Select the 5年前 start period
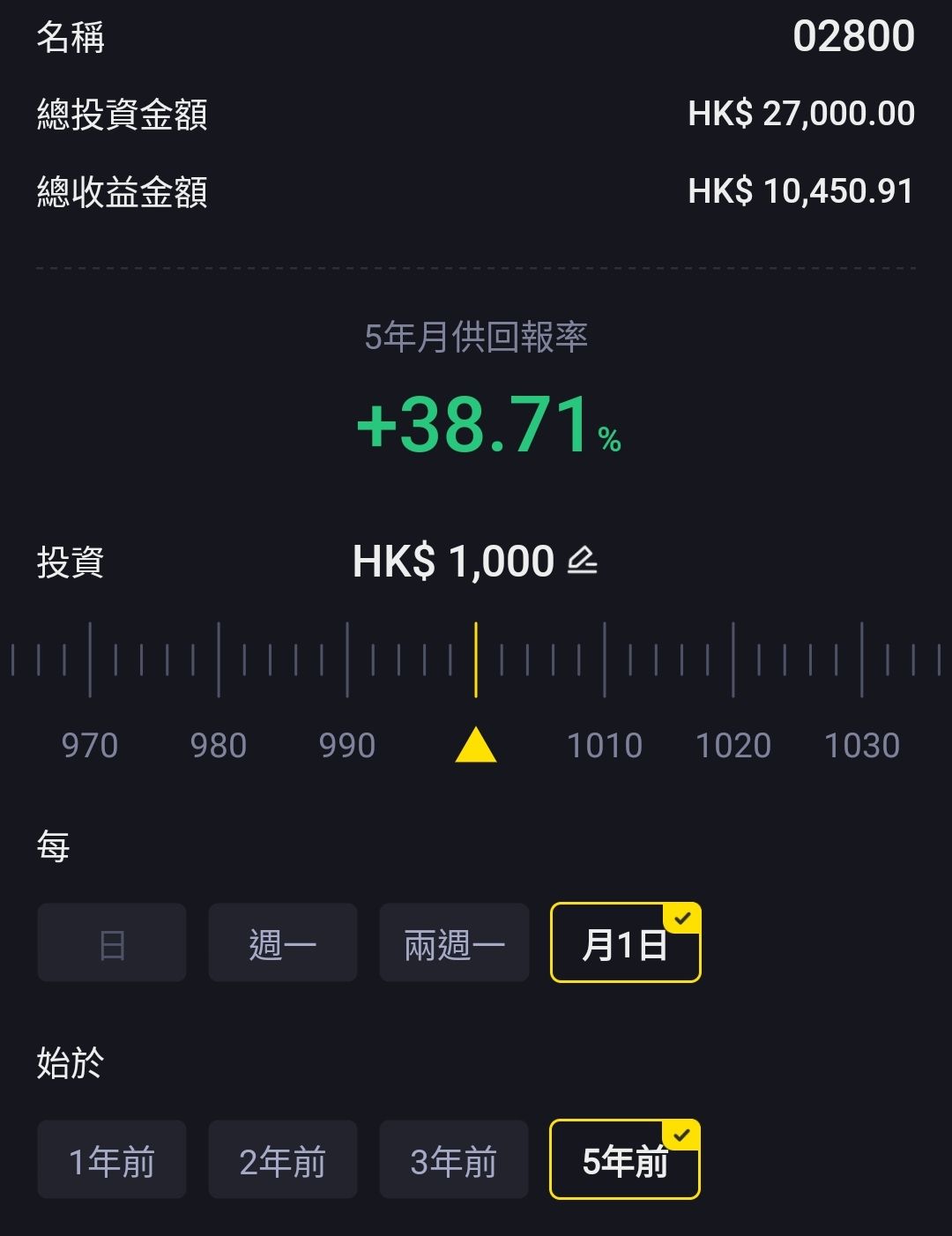Viewport: 952px width, 1236px height. point(625,1160)
